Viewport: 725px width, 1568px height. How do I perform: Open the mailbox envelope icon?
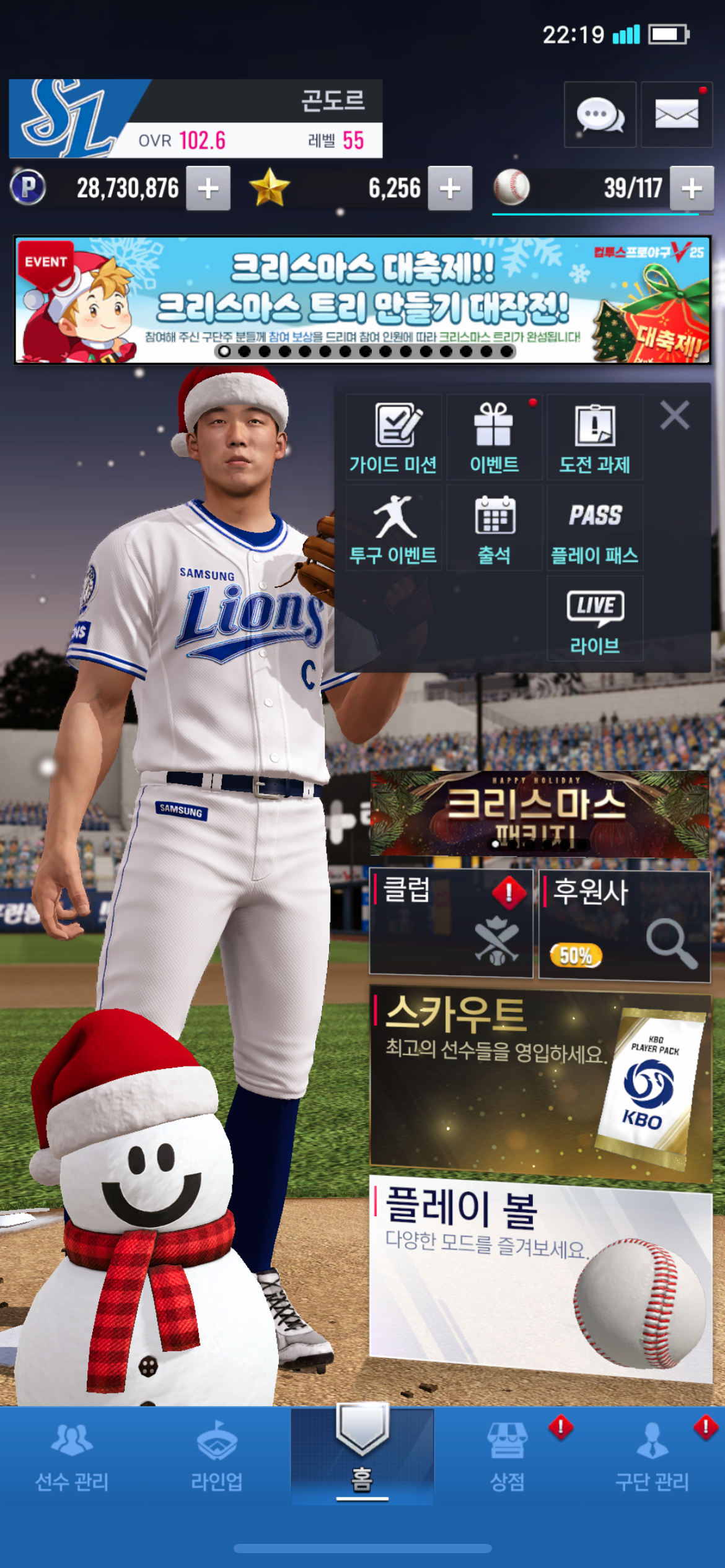point(676,115)
